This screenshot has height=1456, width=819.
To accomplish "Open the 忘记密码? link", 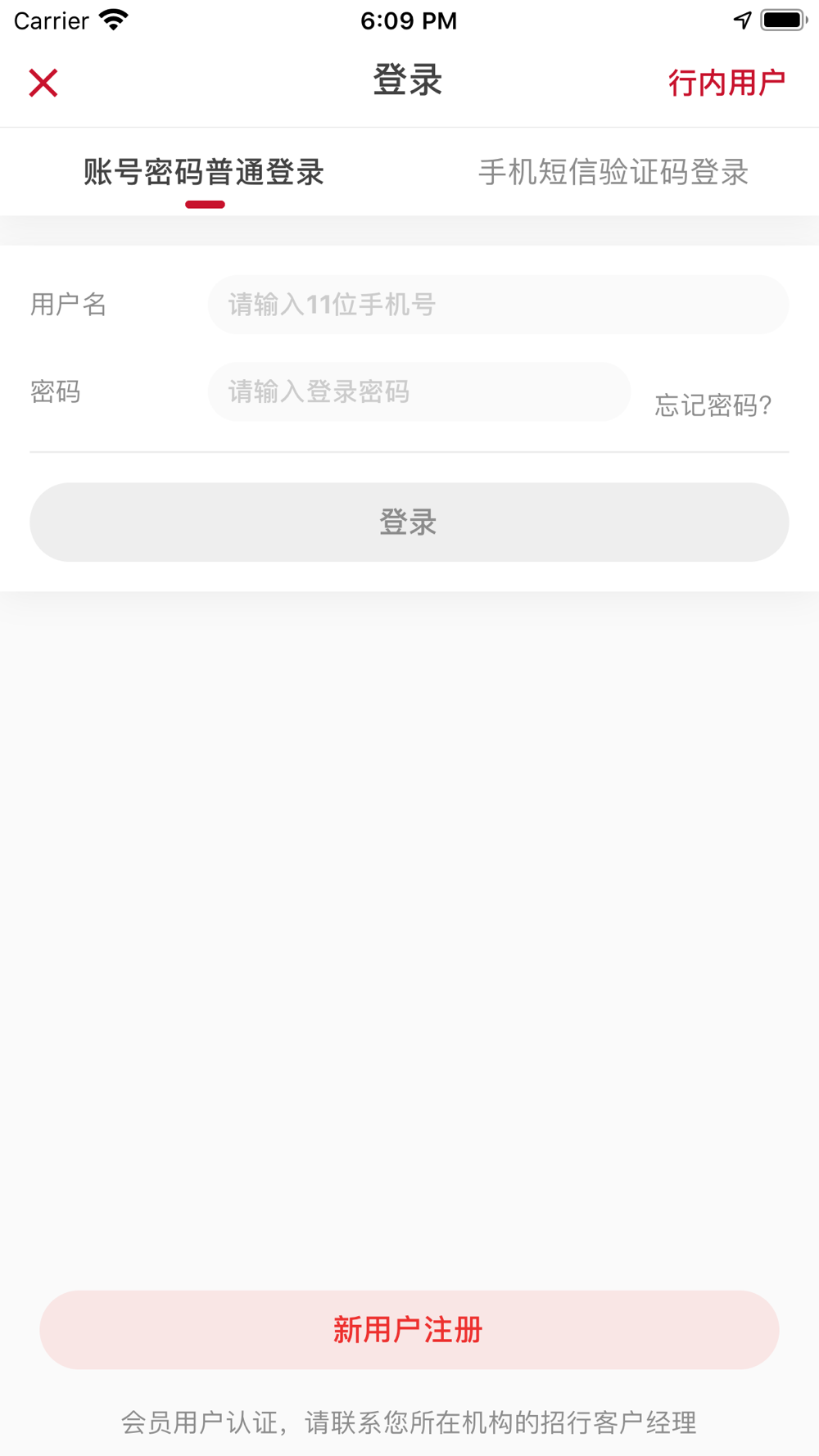I will (x=713, y=405).
